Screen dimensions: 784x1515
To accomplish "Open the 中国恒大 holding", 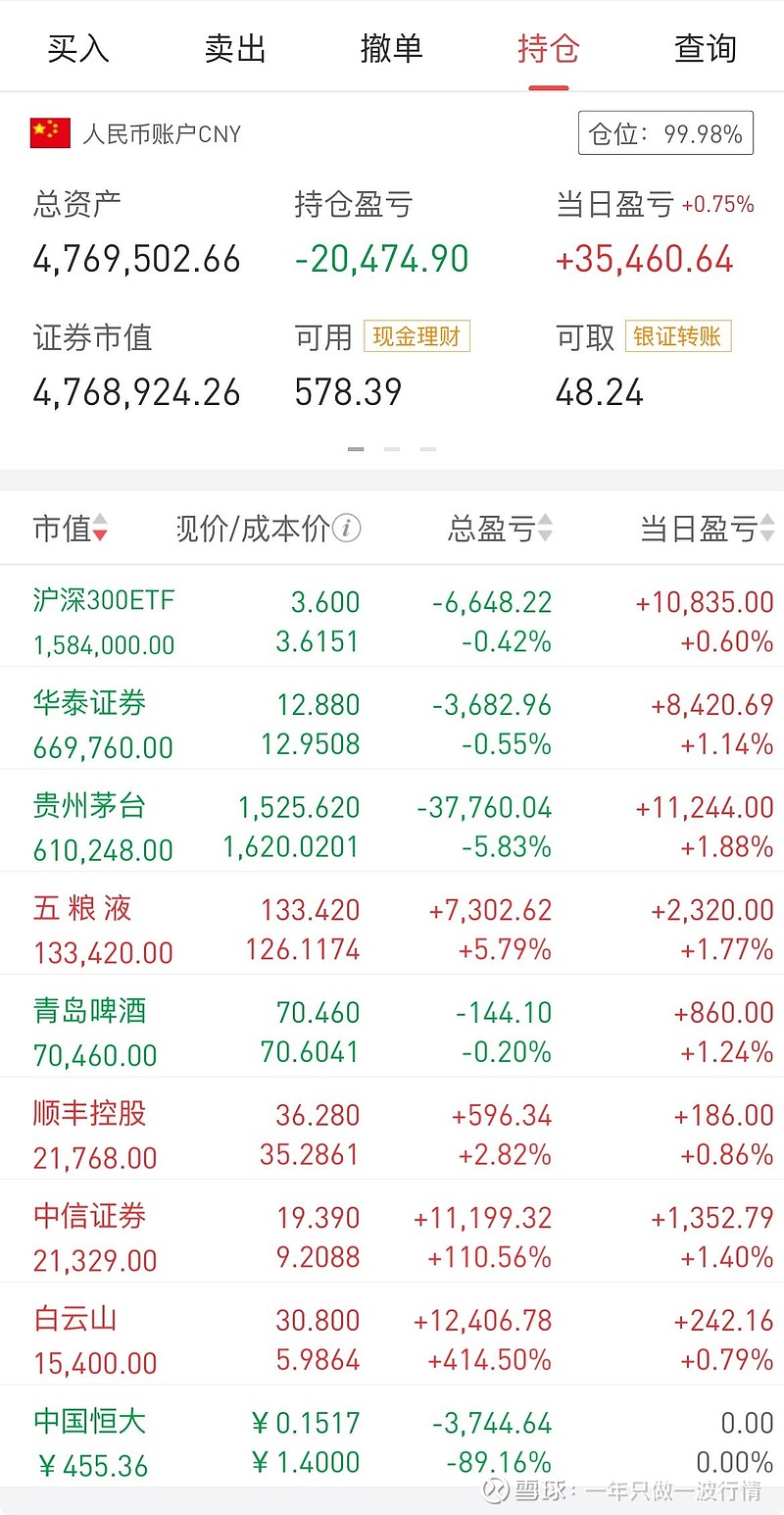I will tap(392, 1437).
